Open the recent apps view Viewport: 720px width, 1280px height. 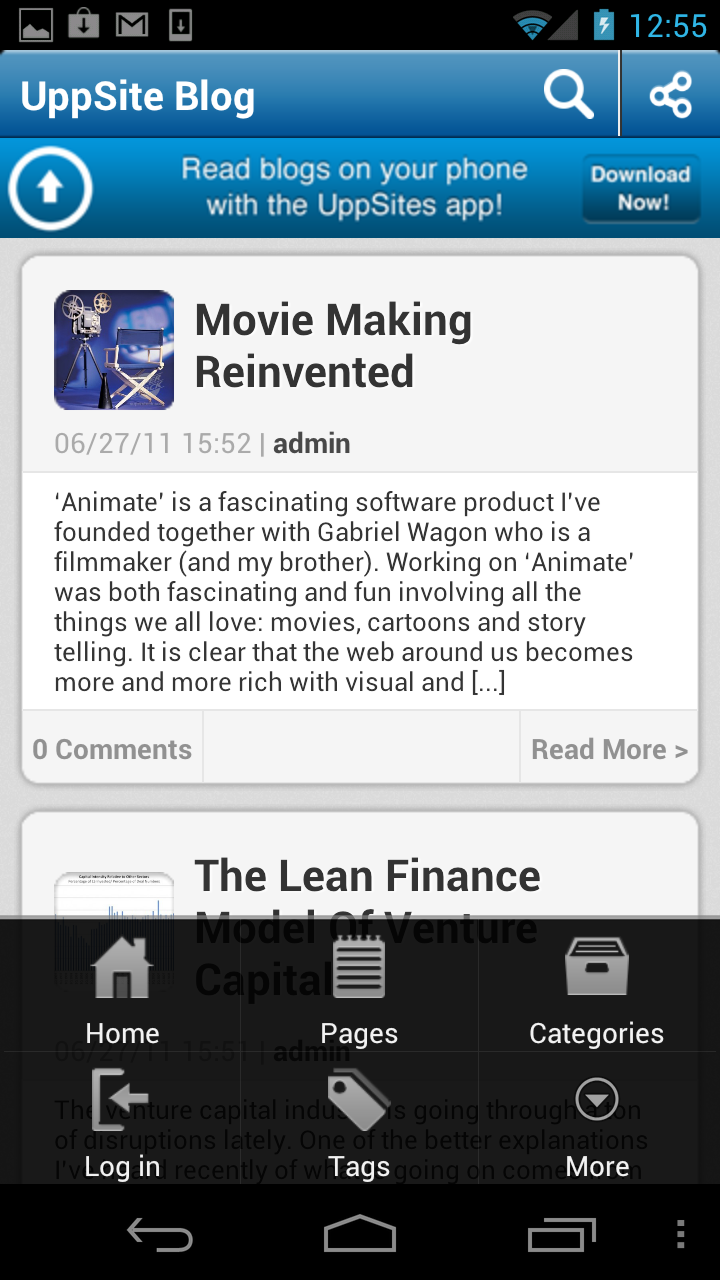[561, 1234]
